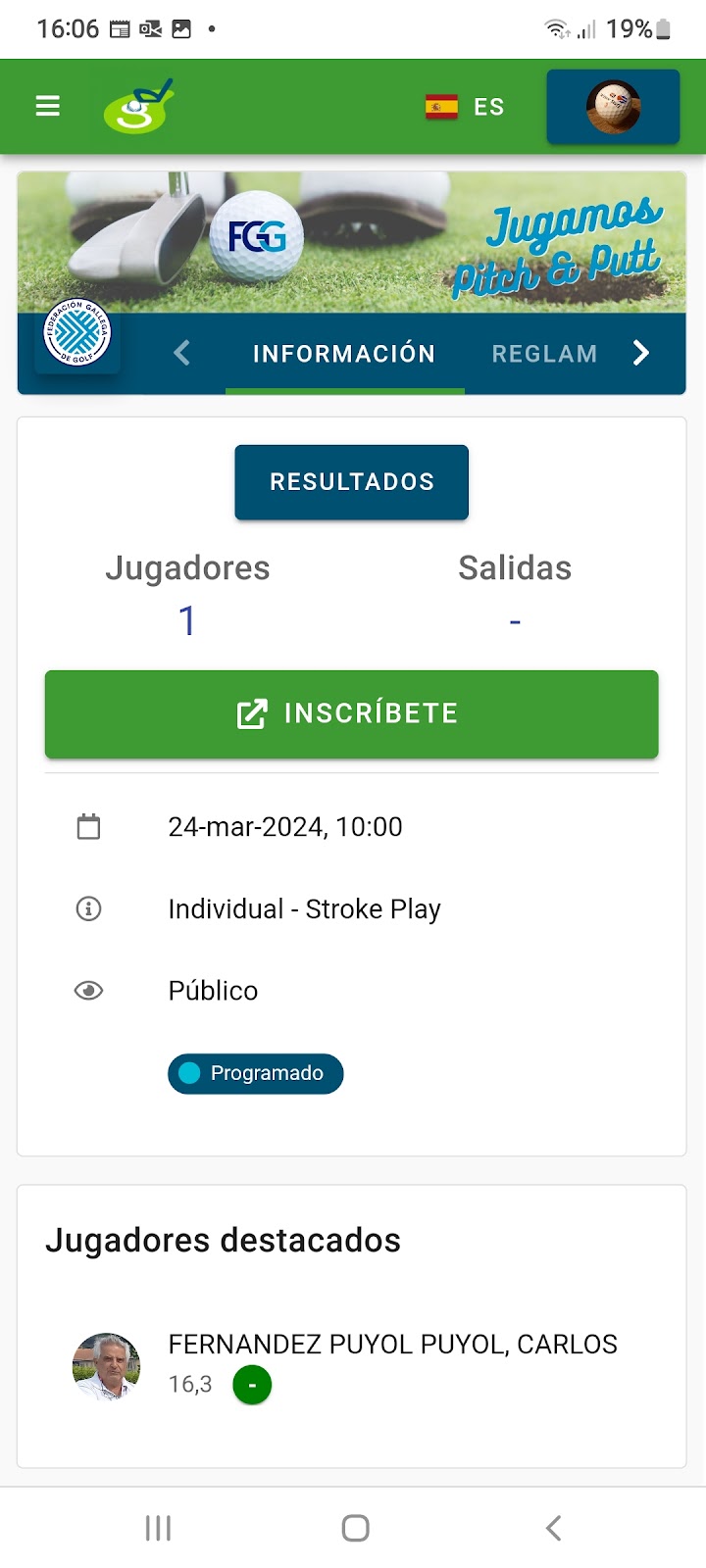The width and height of the screenshot is (706, 1568).
Task: Go to the golf app home logo
Action: [x=139, y=106]
